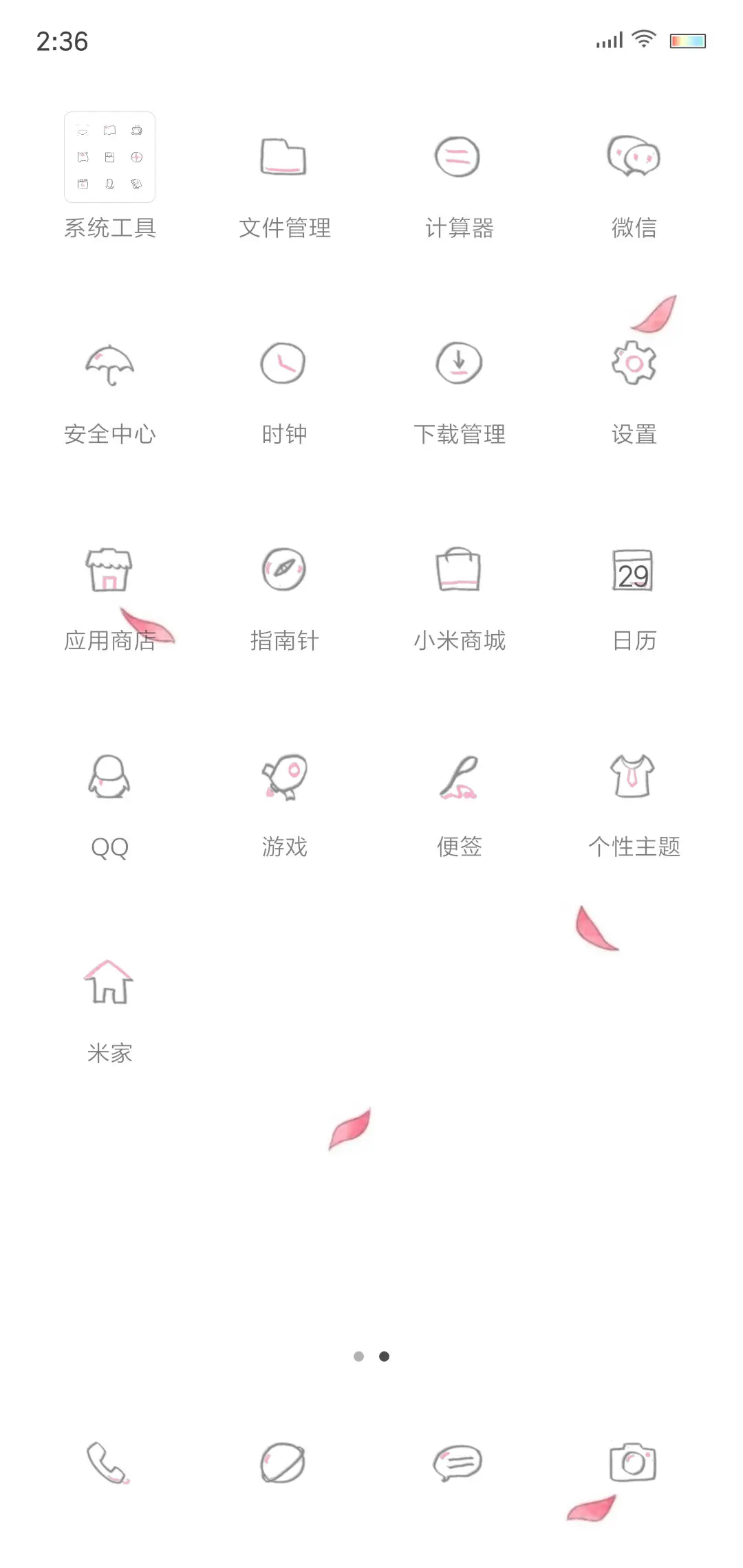The image size is (743, 1568).
Task: Open the 文件管理 file manager
Action: click(284, 158)
